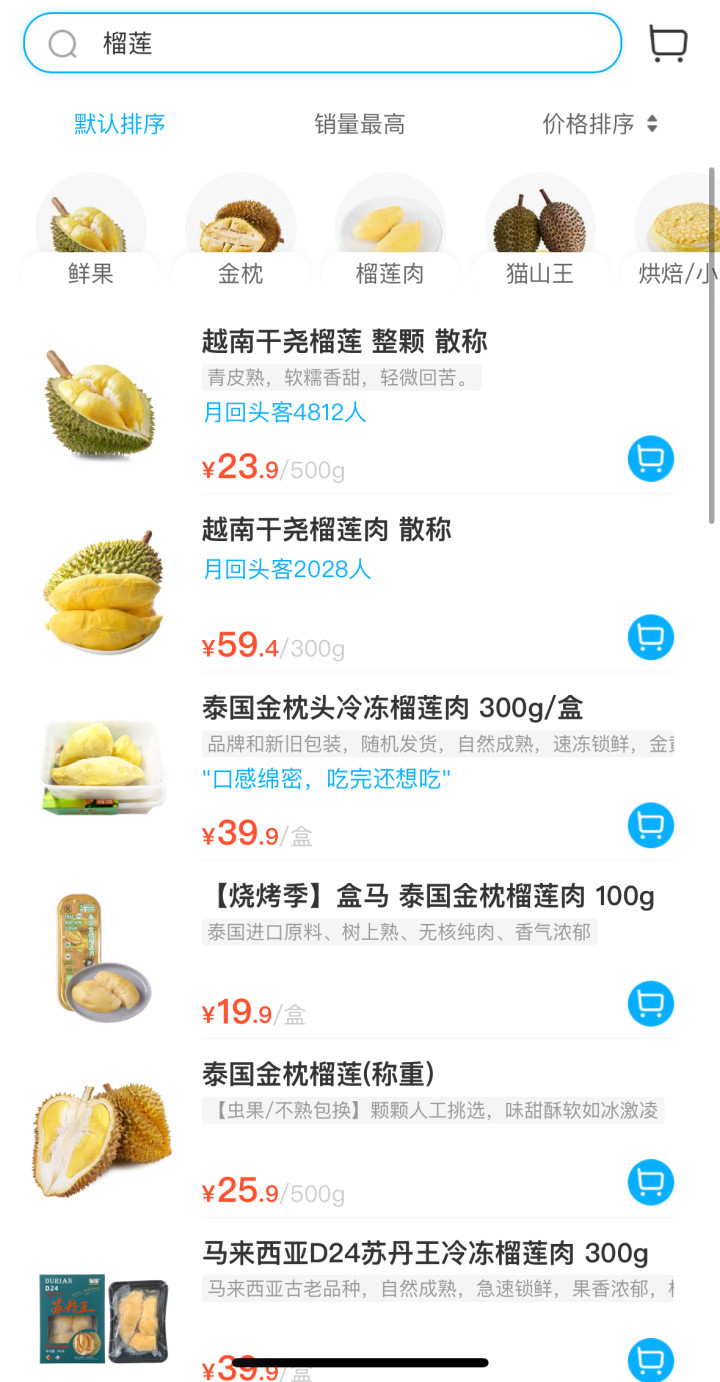This screenshot has width=720, height=1382.
Task: Add 越南干尧榴莲肉 散称 to cart
Action: coord(651,637)
